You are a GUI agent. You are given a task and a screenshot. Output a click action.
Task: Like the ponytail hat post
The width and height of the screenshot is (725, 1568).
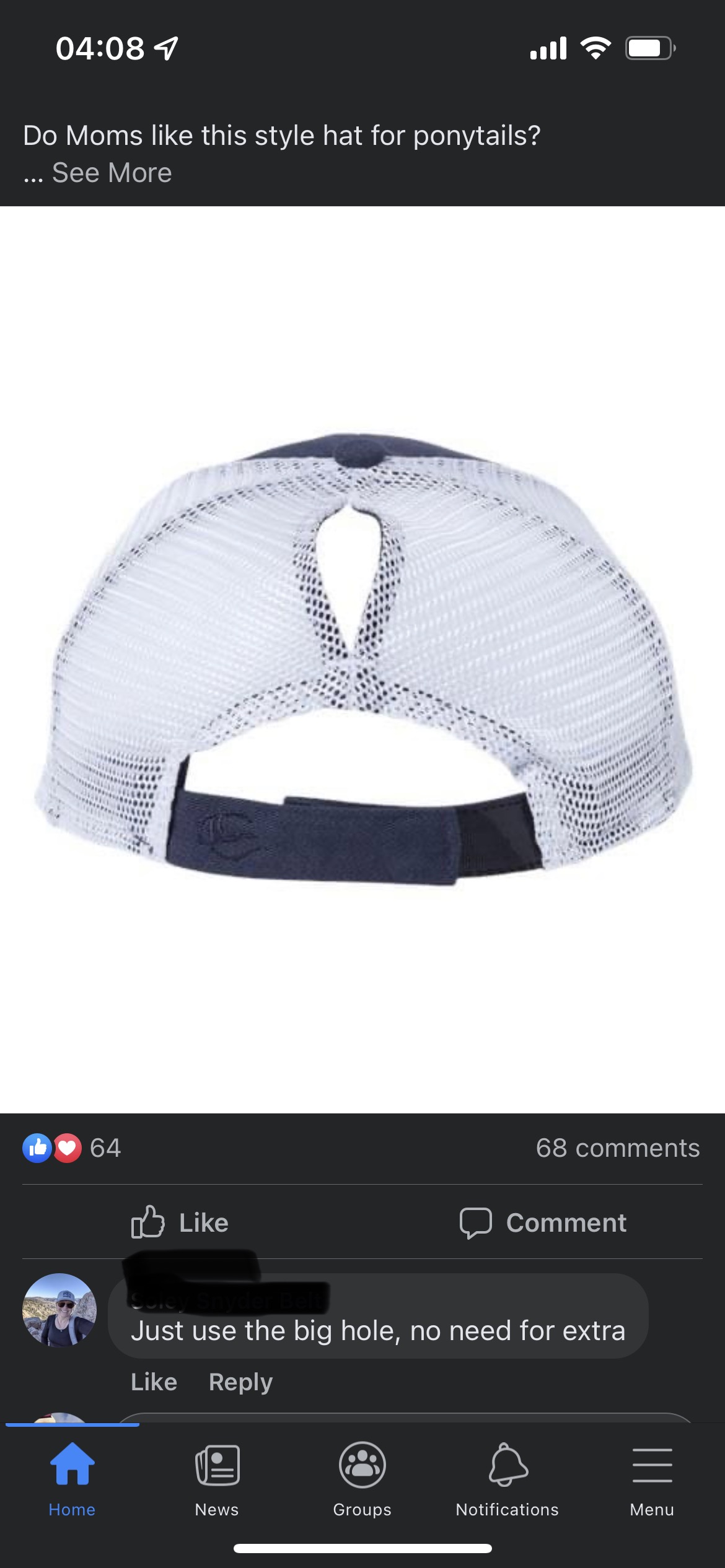tap(180, 1222)
